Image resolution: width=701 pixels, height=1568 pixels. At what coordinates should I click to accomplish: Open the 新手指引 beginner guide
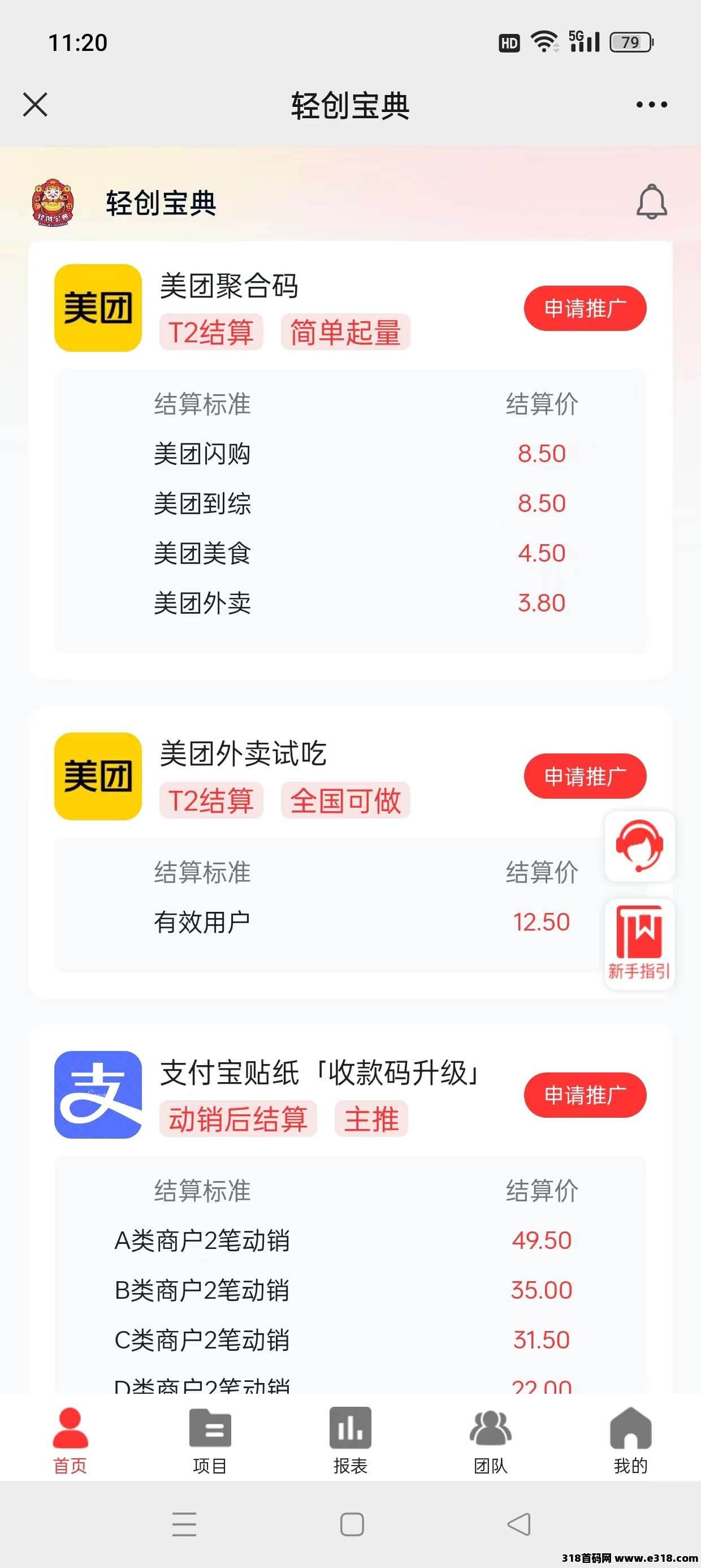coord(639,944)
